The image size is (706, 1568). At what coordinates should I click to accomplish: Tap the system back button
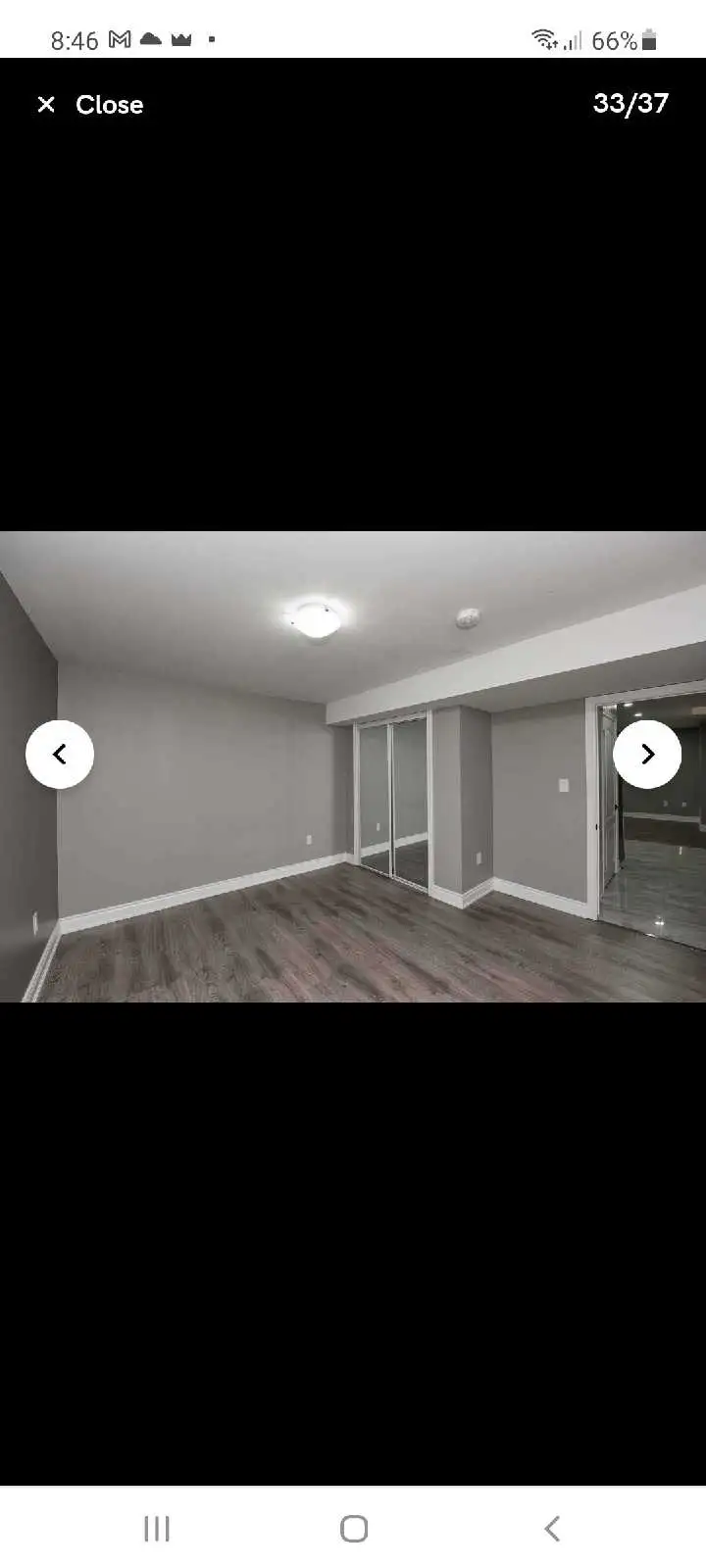pos(552,1528)
